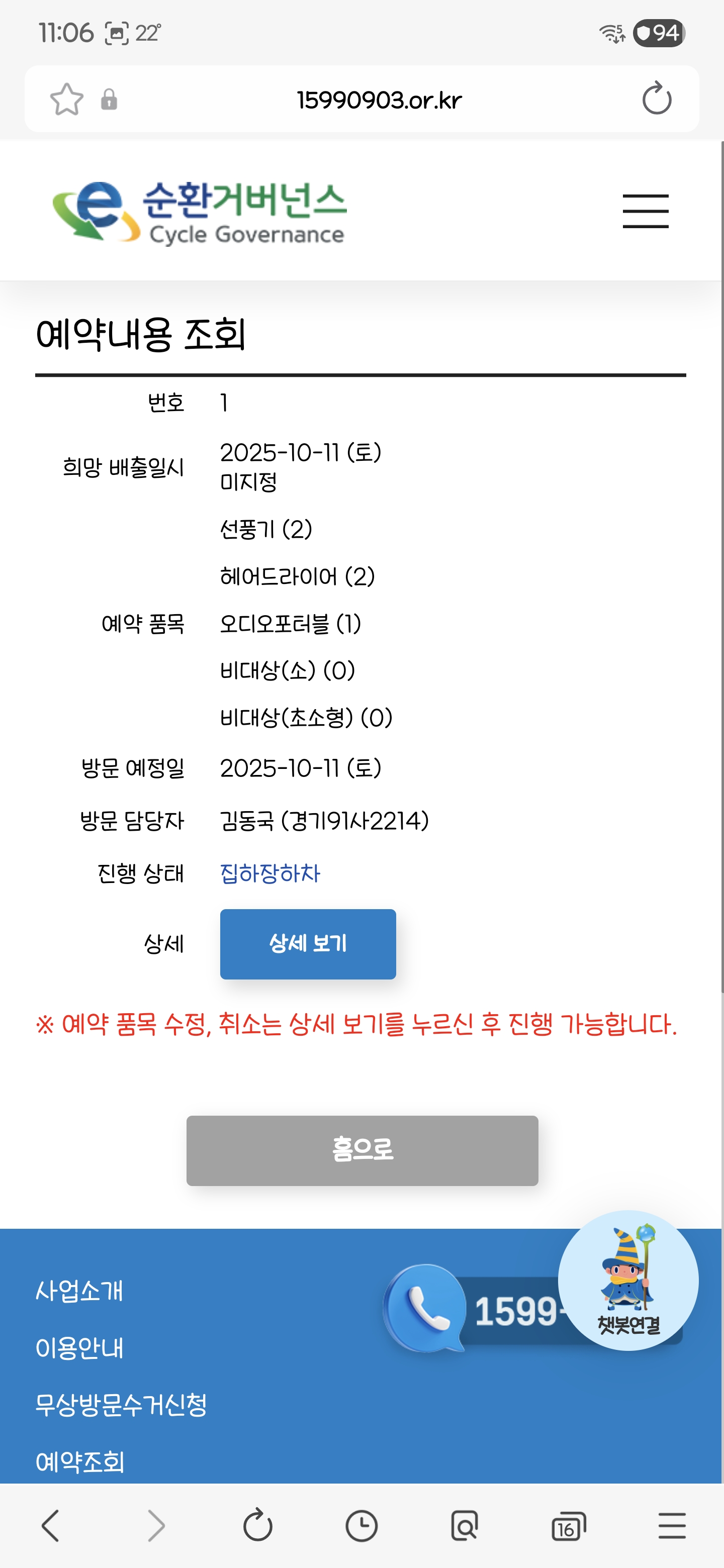Bookmark this page with the star icon
724x1568 pixels.
pos(66,99)
